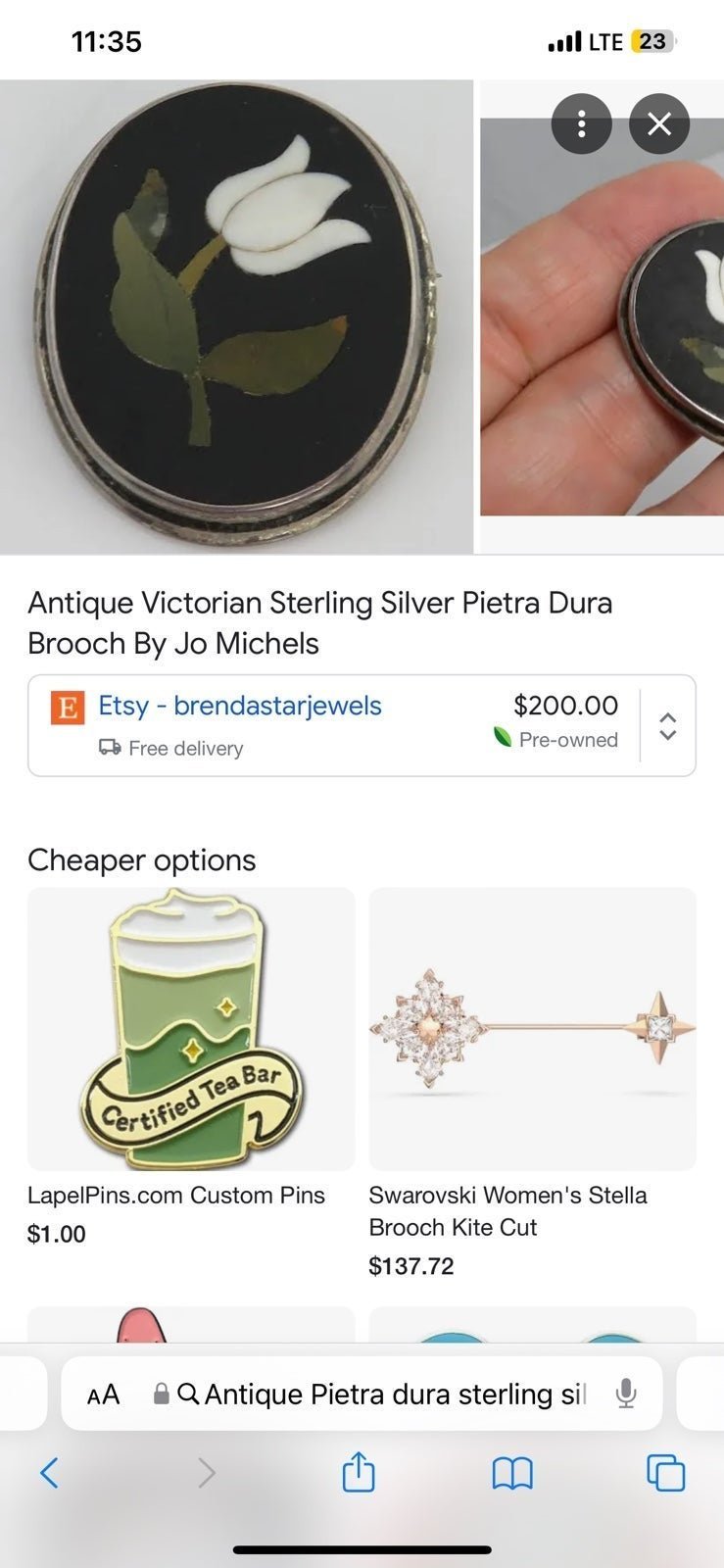Open the AA reader and text settings
Screen dimensions: 724x1568
pos(104,1394)
